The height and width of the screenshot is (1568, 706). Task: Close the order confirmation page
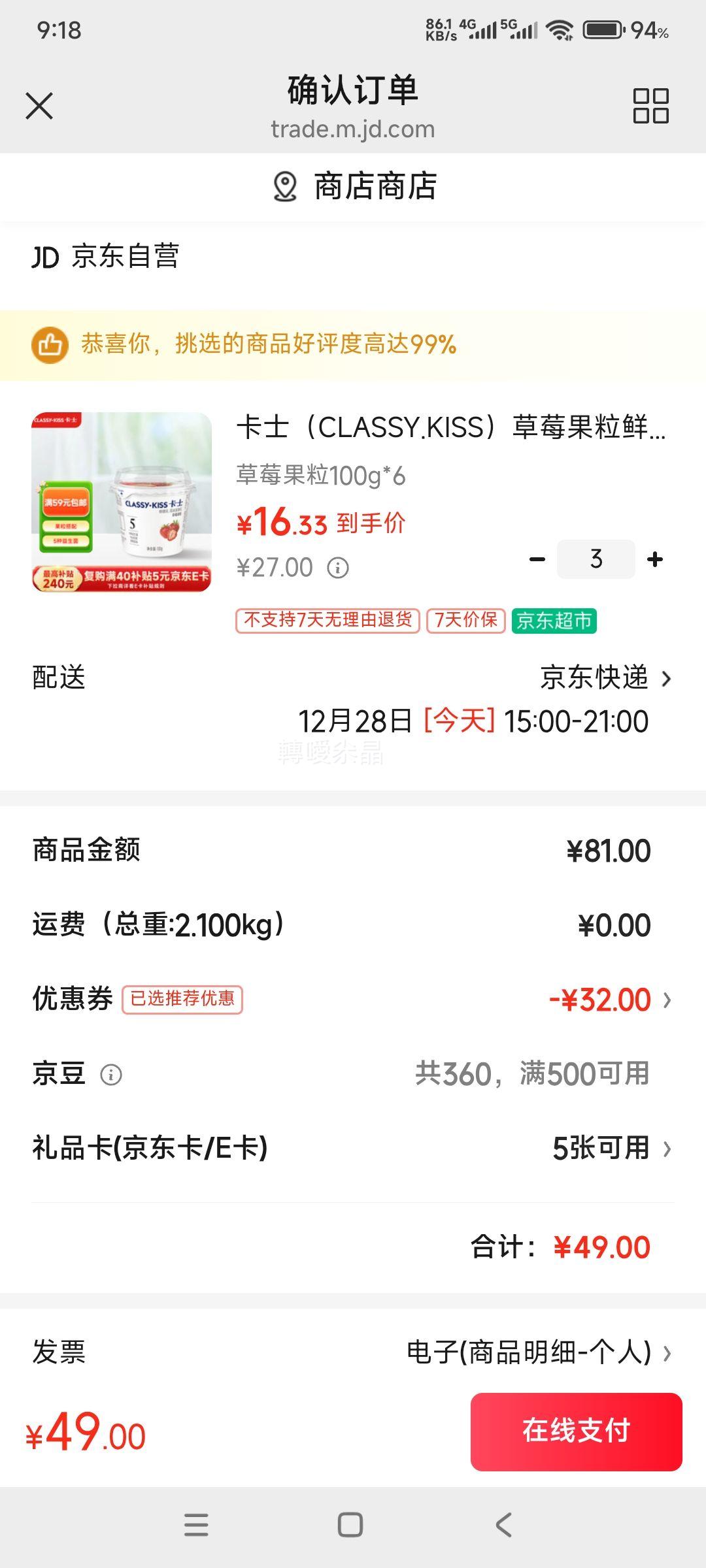point(39,106)
